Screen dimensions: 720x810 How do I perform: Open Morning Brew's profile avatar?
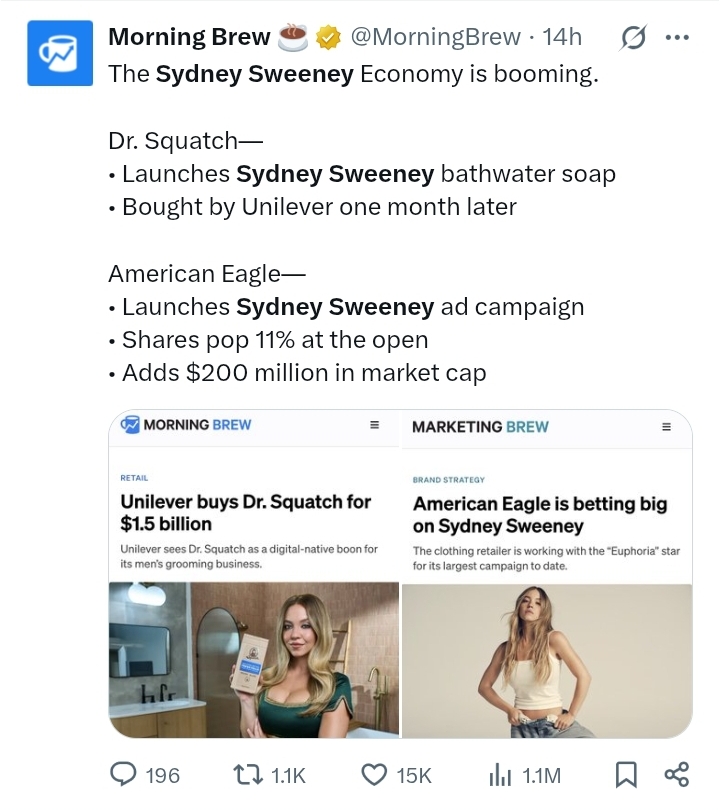tap(60, 53)
